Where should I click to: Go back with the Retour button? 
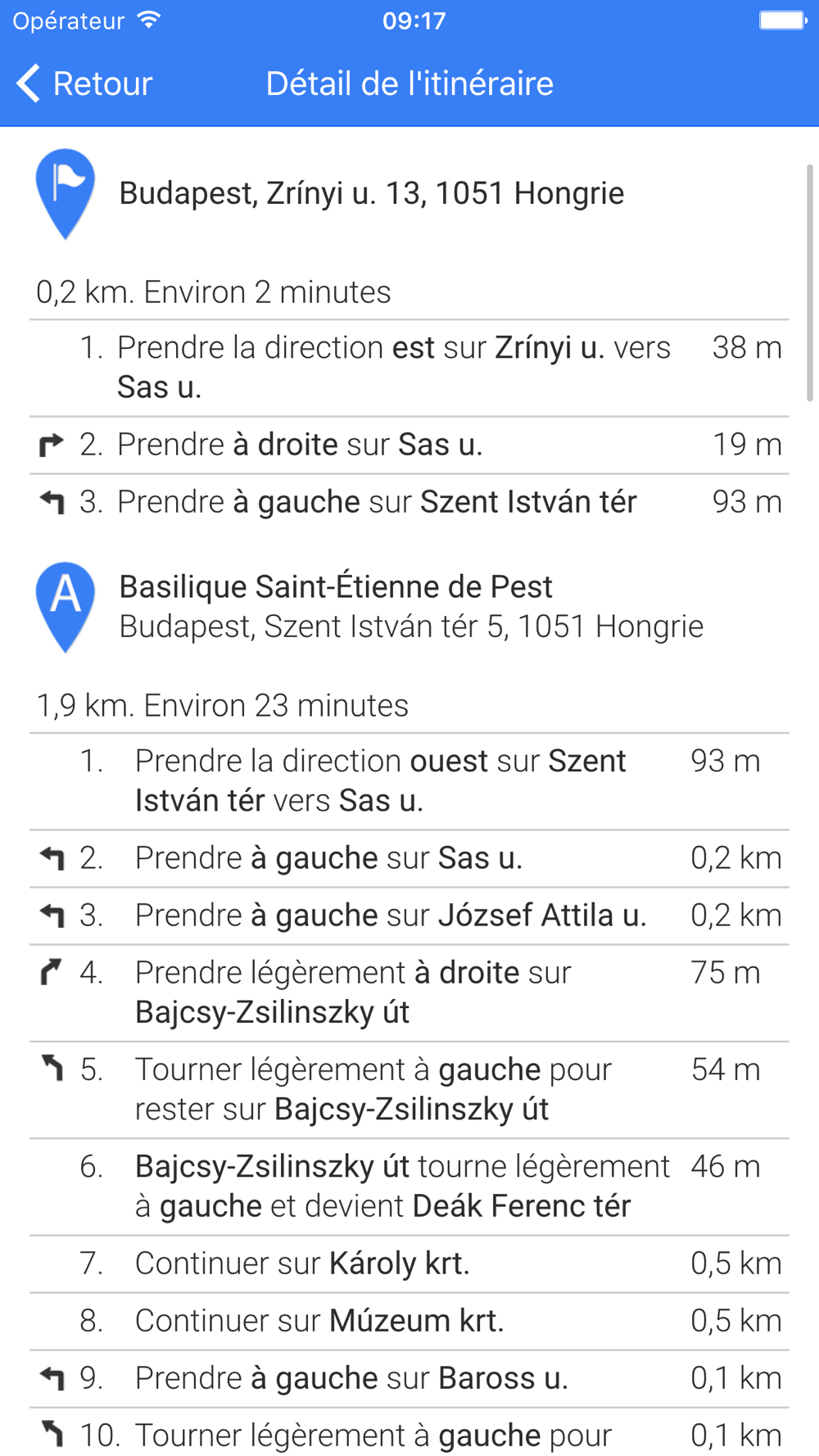point(84,84)
